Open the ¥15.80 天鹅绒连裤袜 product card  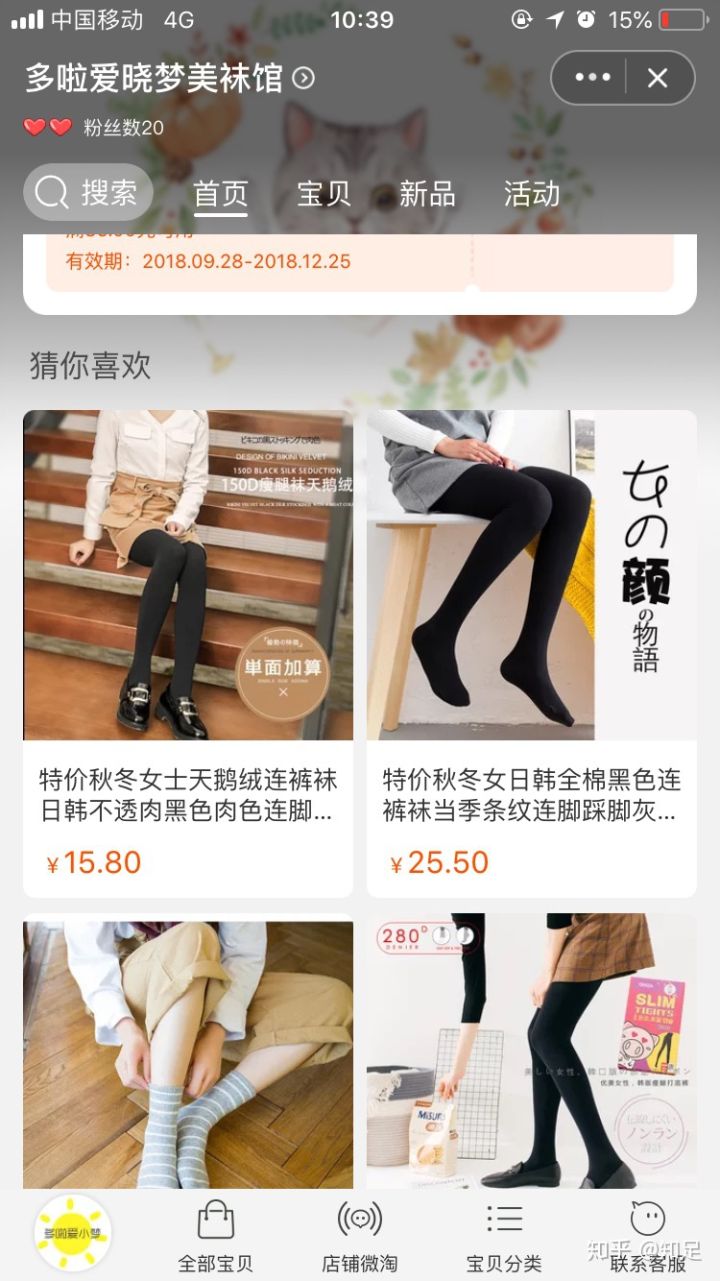(188, 652)
